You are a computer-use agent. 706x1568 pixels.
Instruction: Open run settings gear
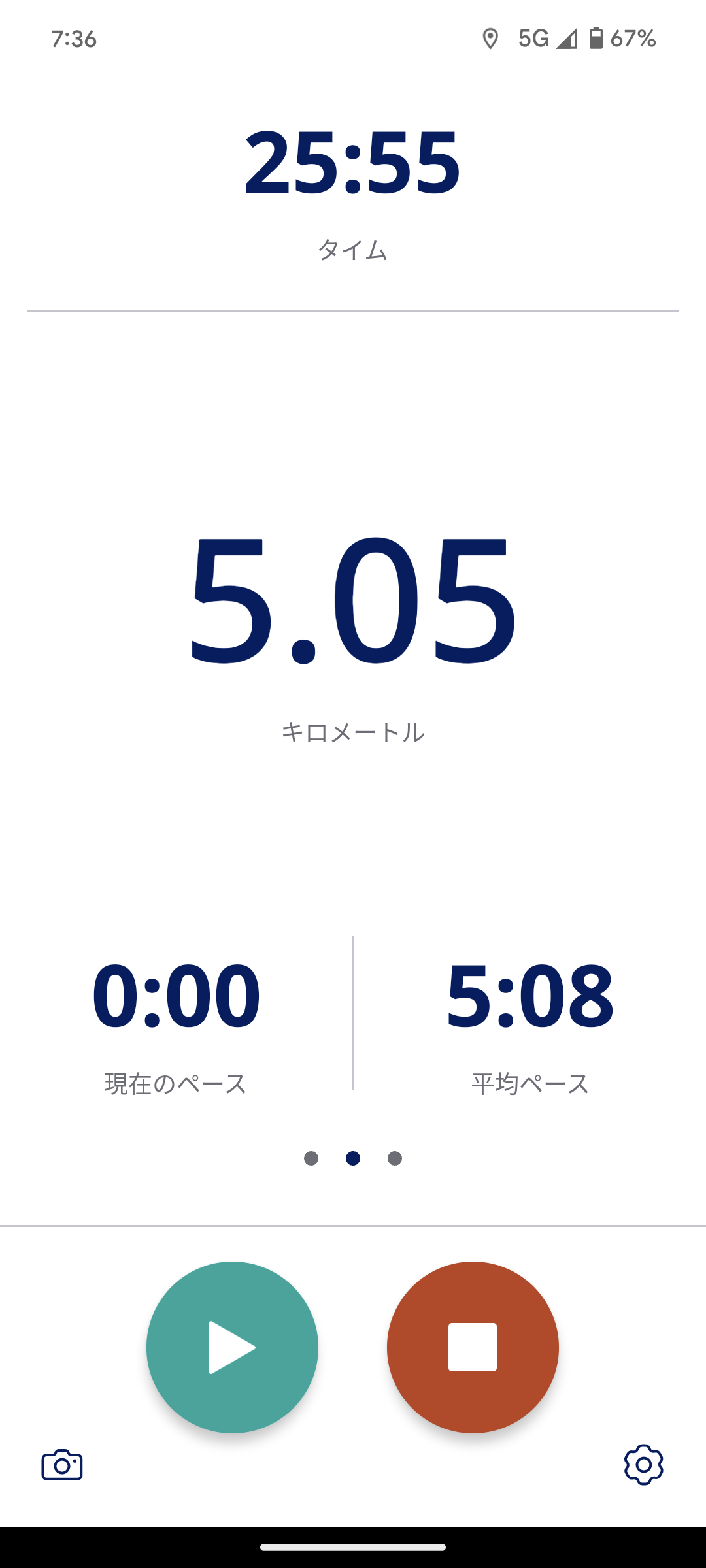pyautogui.click(x=643, y=1465)
